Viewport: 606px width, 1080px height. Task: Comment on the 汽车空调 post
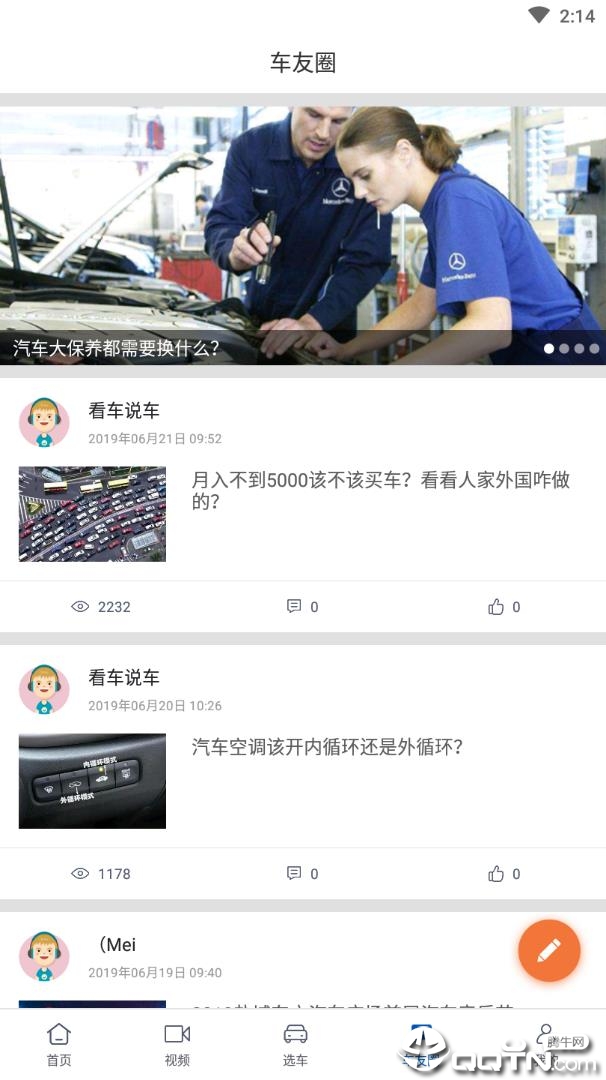click(x=301, y=873)
